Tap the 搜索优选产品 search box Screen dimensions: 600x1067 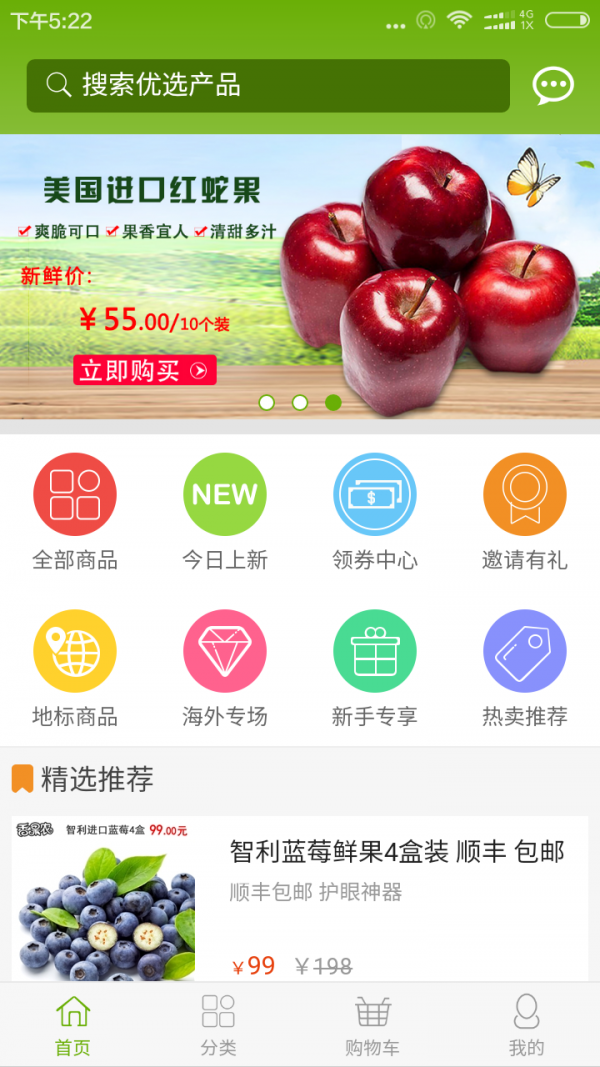tap(268, 86)
